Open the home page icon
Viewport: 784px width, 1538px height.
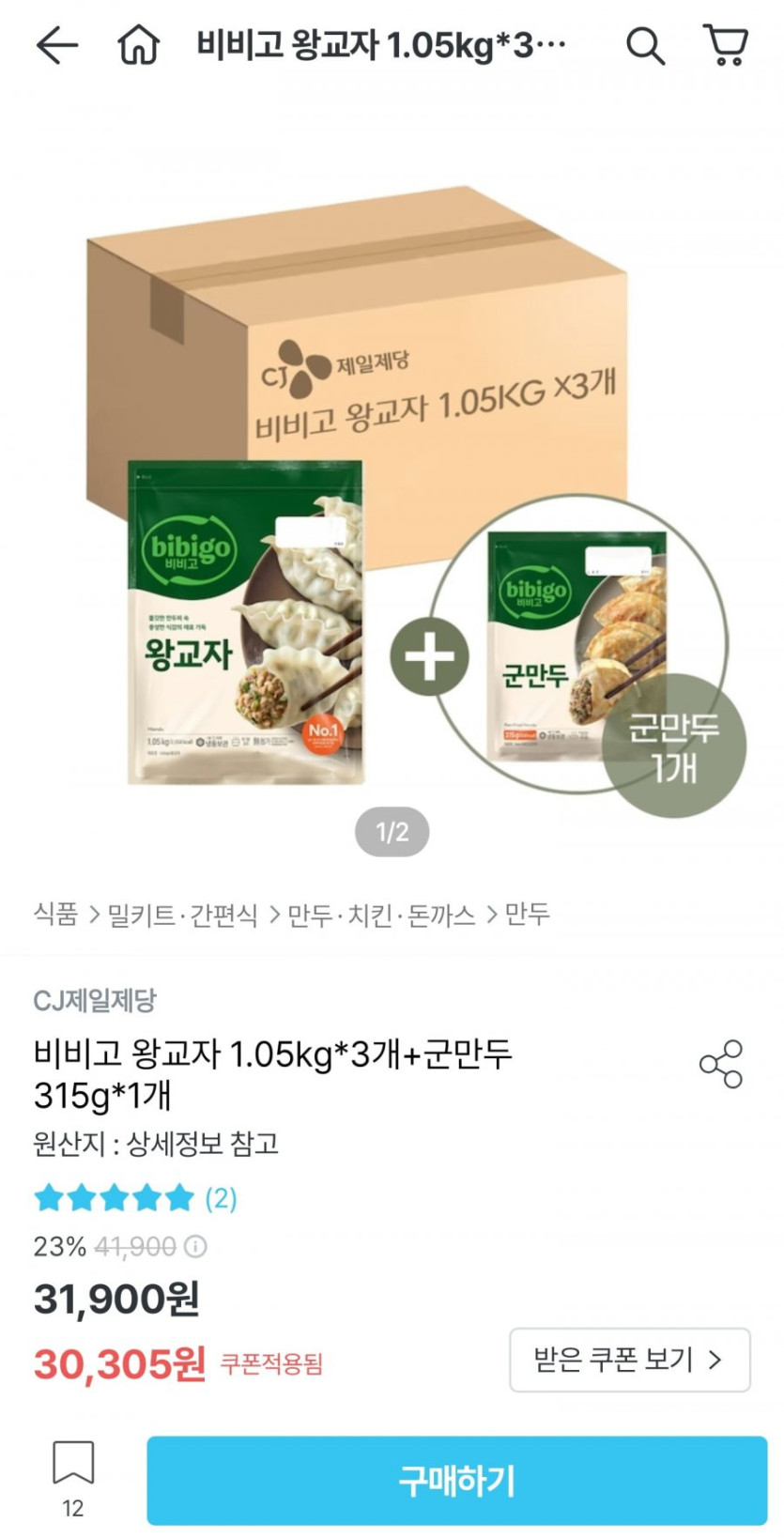tap(138, 45)
